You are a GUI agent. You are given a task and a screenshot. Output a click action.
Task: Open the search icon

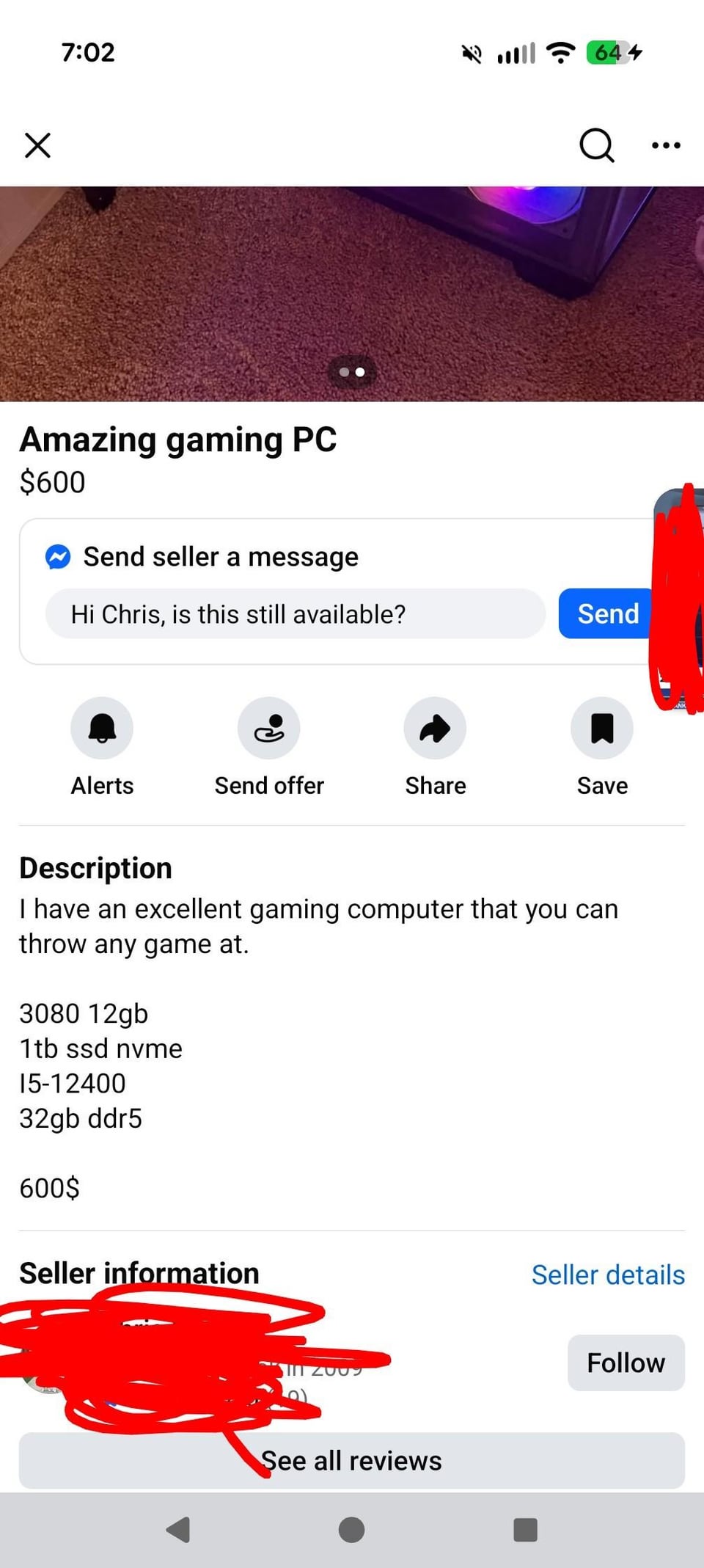(x=596, y=145)
